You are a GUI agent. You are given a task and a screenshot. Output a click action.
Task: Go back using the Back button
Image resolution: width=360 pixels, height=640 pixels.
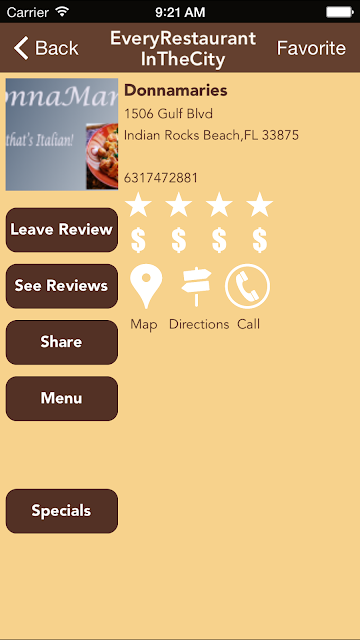point(46,48)
